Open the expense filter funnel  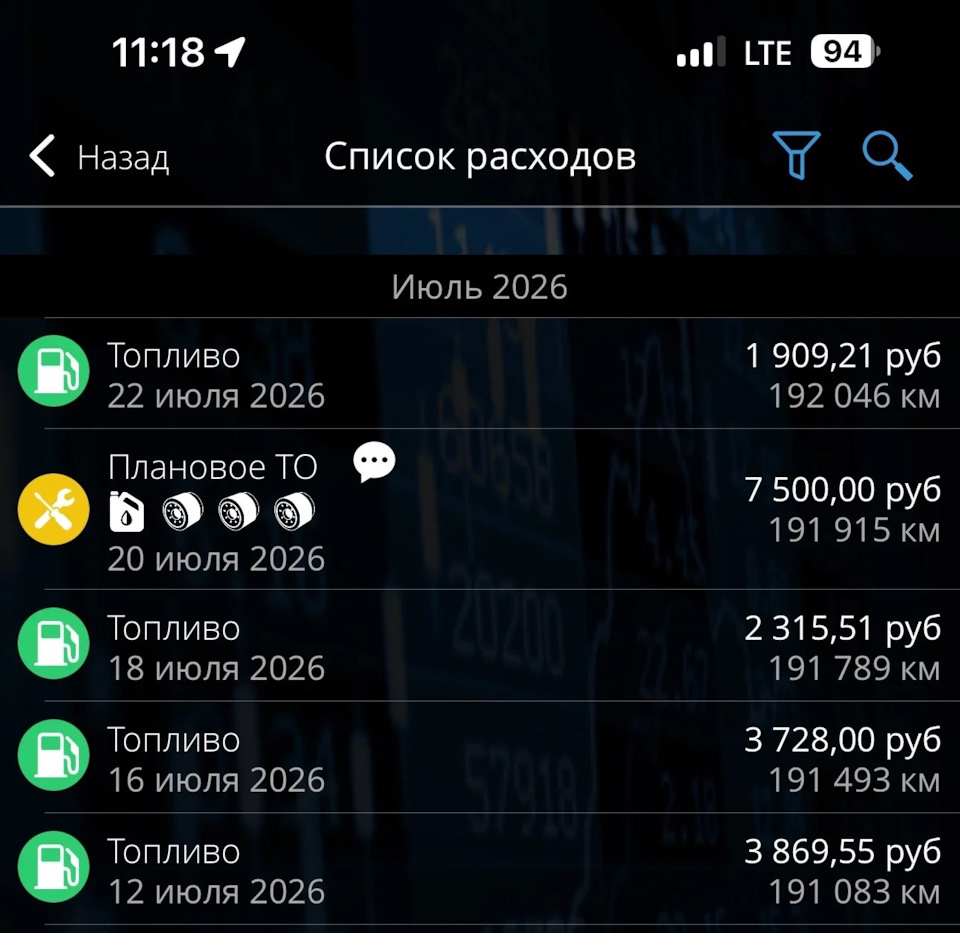point(796,156)
